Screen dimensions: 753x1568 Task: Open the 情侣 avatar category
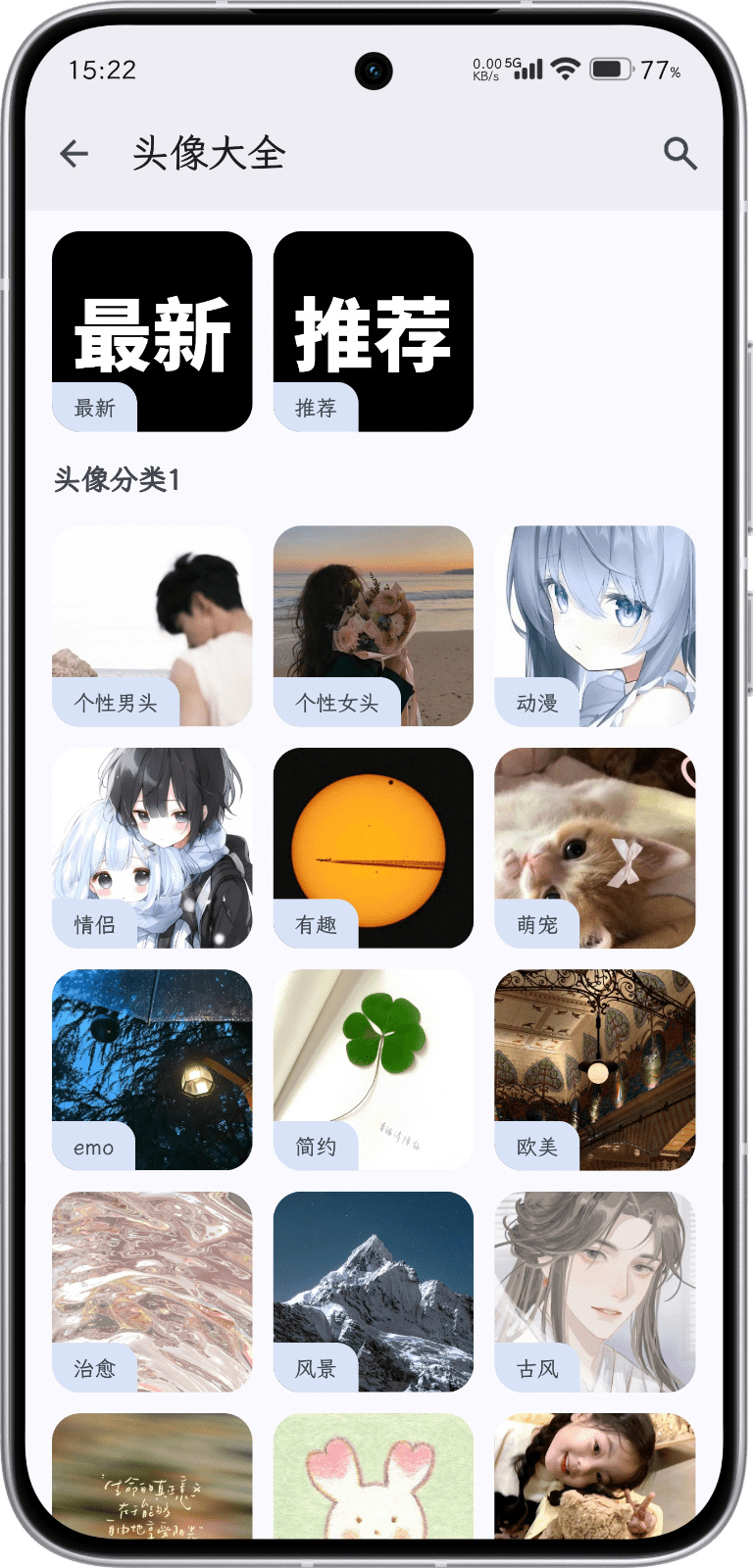coord(152,848)
